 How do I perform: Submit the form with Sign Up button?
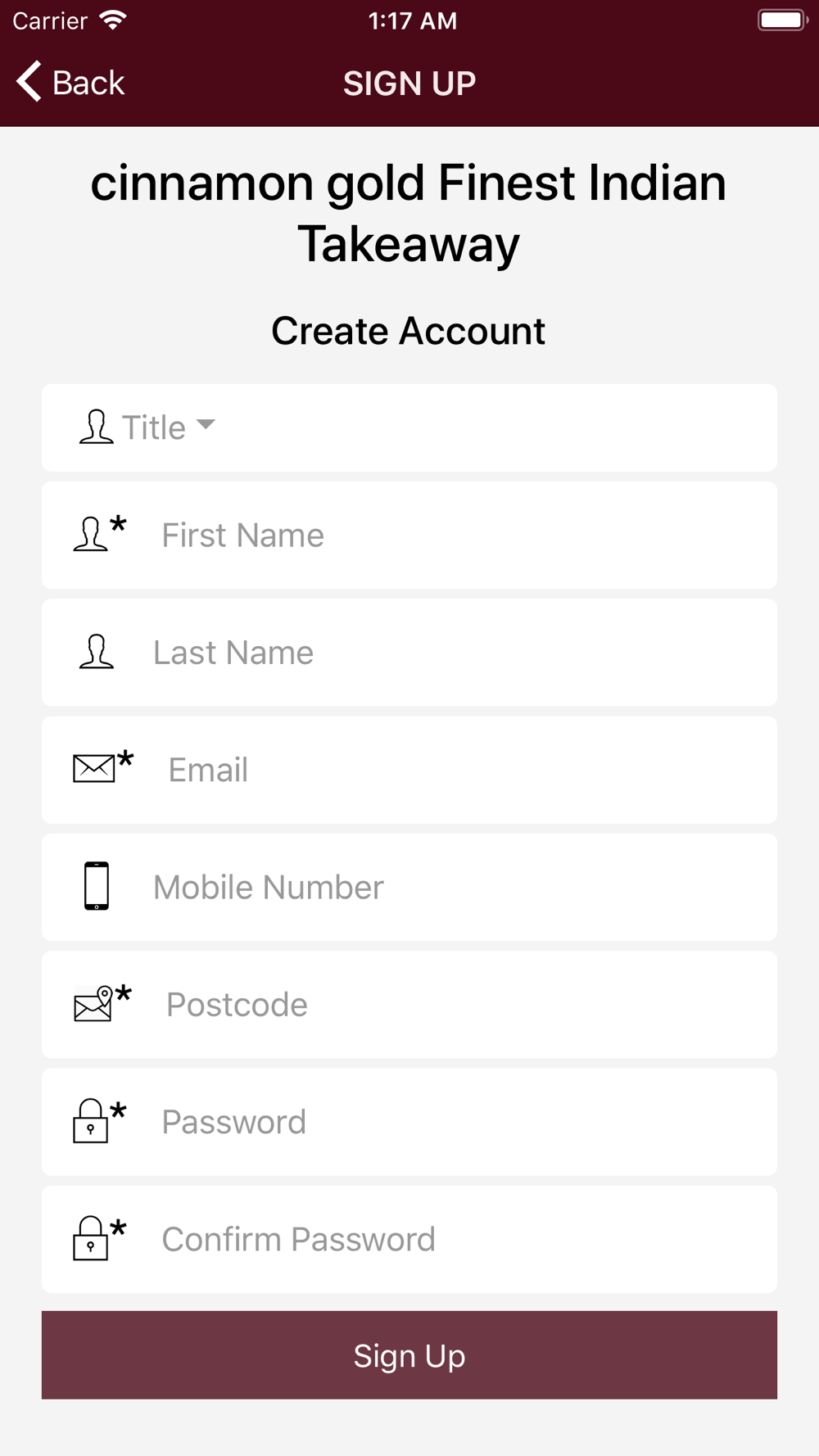409,1355
